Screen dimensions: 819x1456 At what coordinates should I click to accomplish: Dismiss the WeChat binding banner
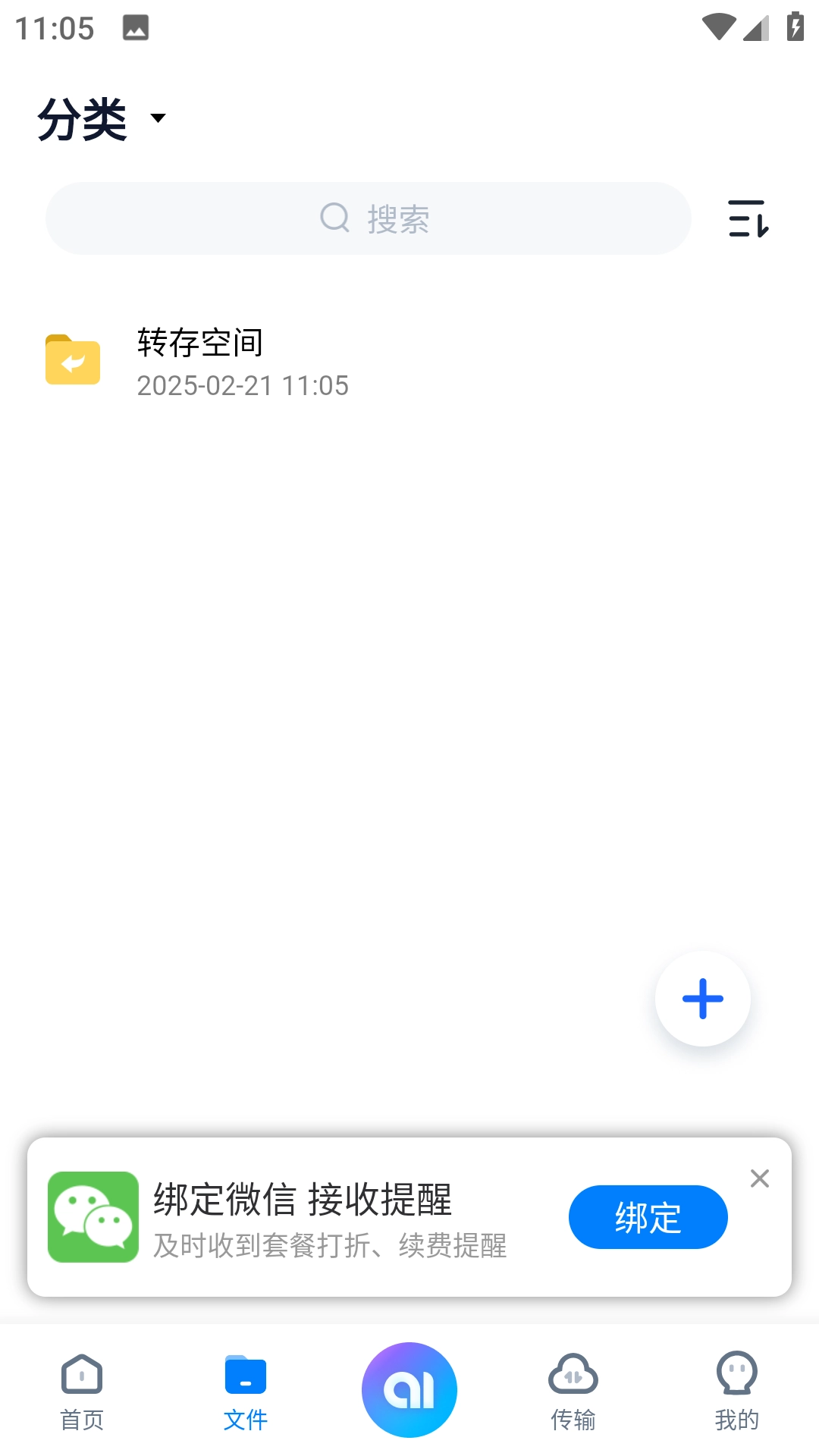click(x=759, y=1178)
